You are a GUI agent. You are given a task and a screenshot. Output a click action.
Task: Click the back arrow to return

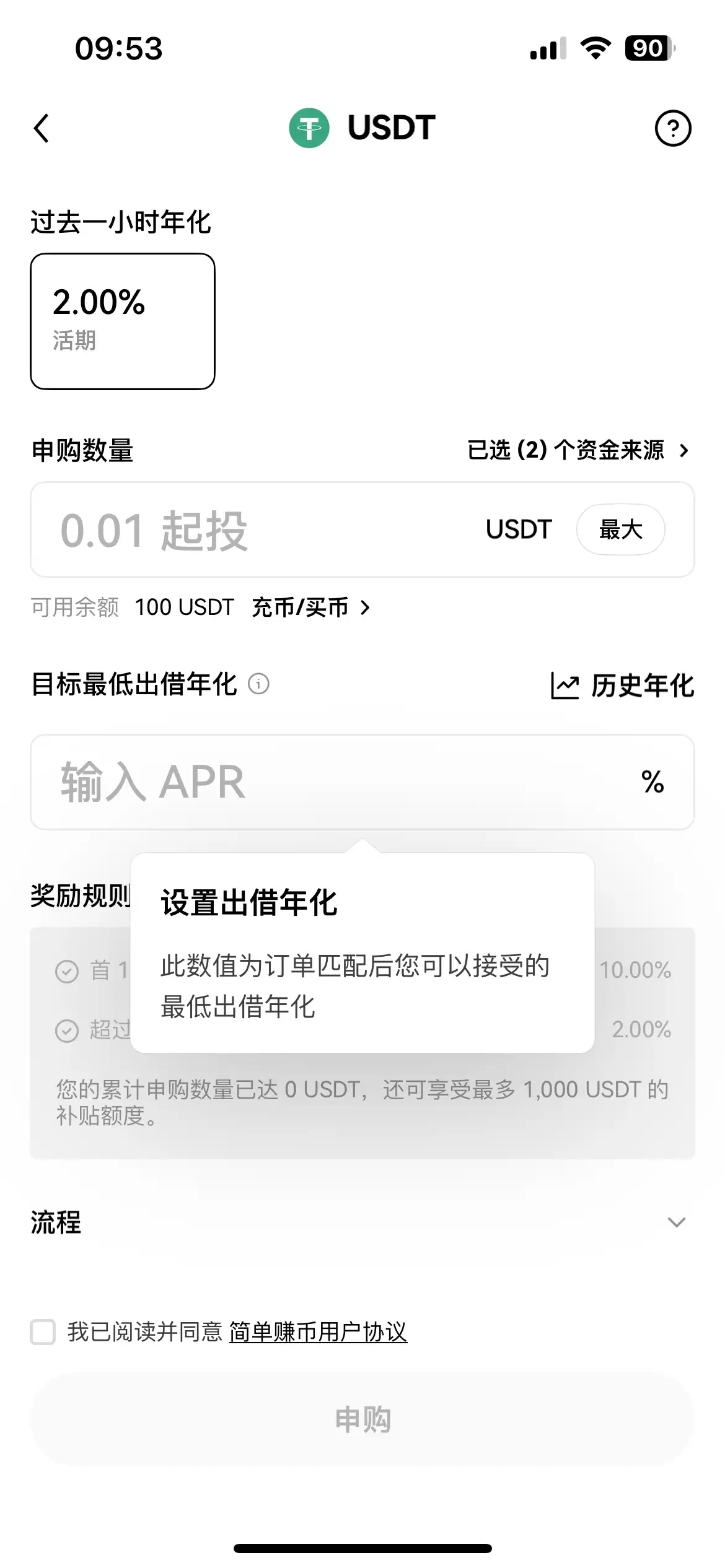pos(41,128)
